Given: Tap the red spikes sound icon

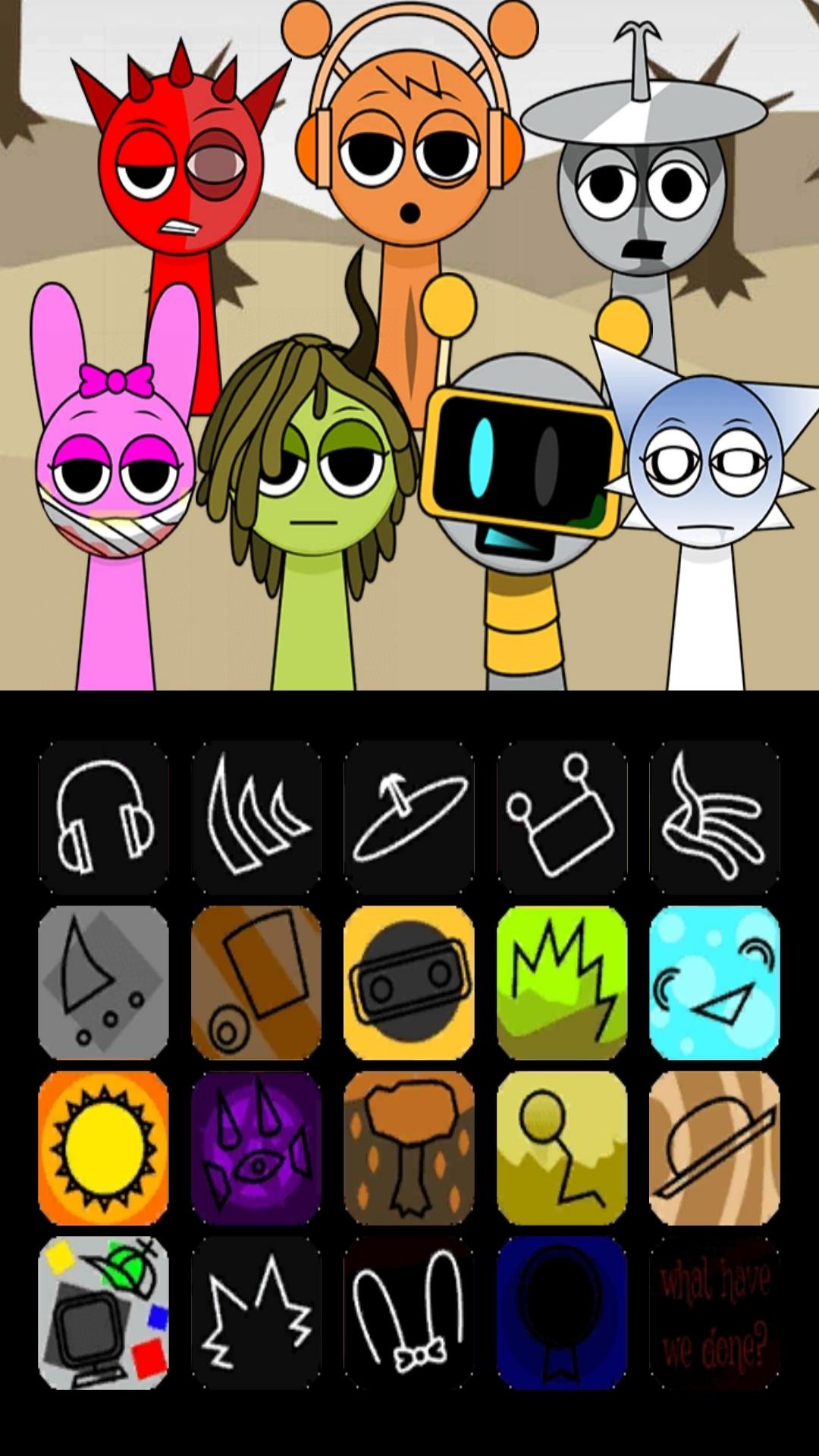Looking at the screenshot, I should (x=256, y=817).
